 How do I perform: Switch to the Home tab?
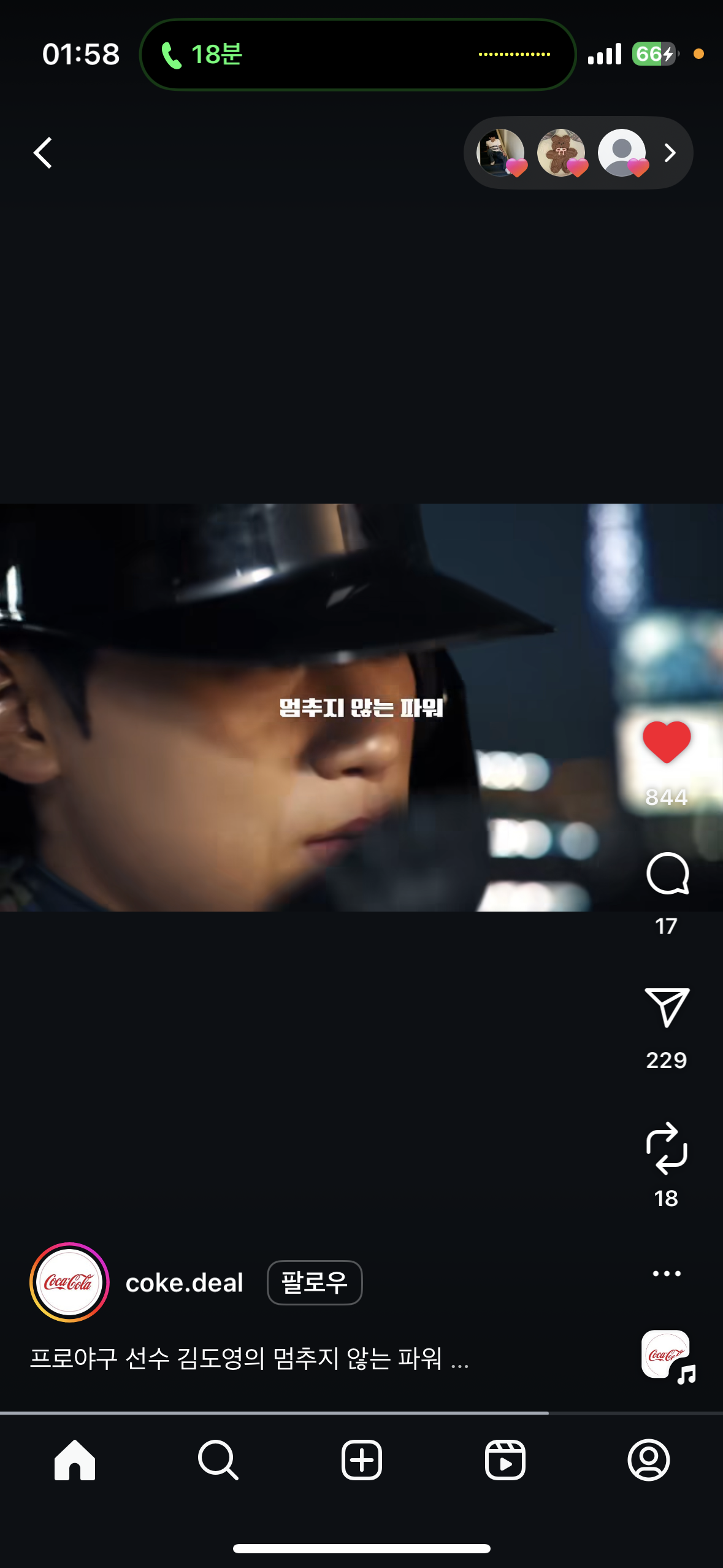[x=75, y=1460]
